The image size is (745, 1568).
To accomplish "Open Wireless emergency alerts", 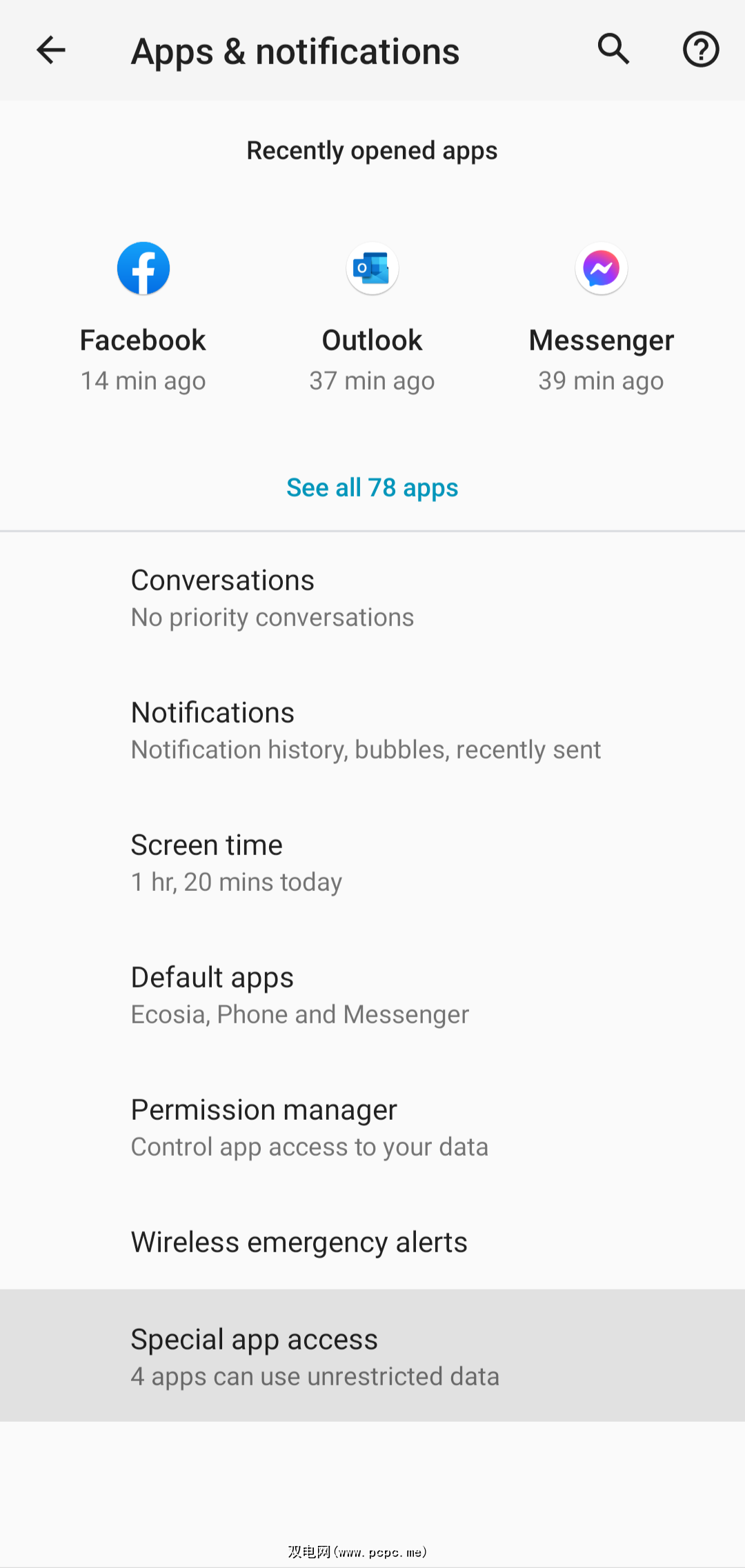I will pos(372,1242).
